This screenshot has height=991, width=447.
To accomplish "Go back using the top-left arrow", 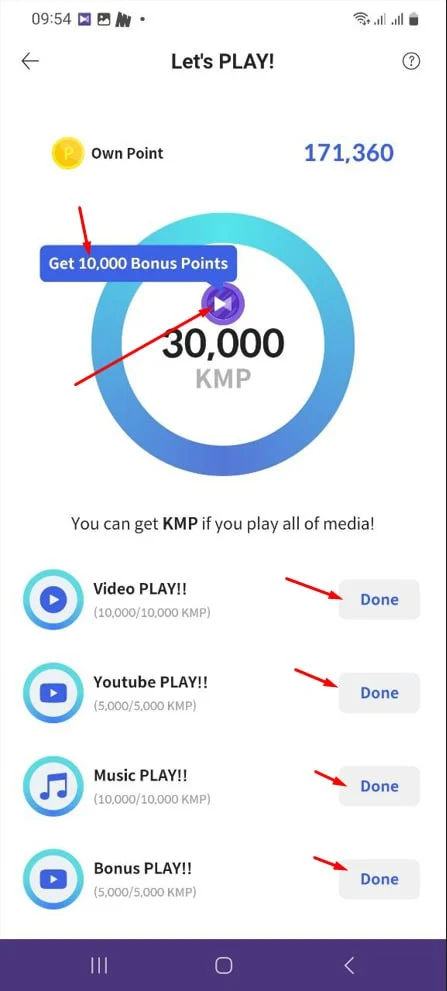I will click(x=30, y=61).
